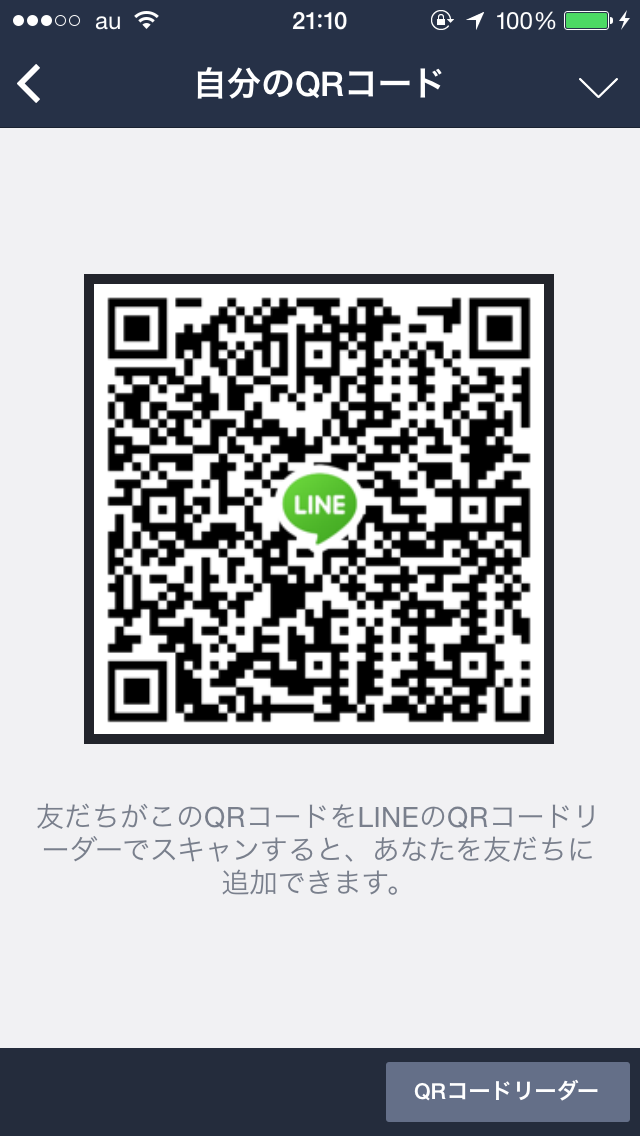Open the dropdown menu in the header
This screenshot has height=1136, width=640.
click(598, 87)
